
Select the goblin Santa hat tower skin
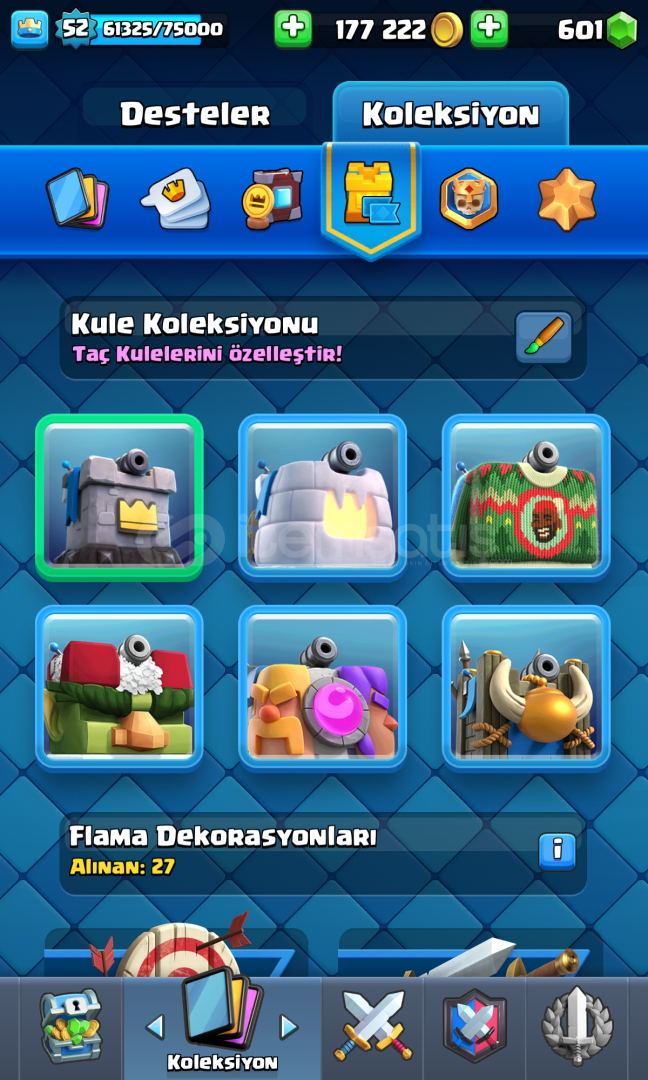coord(119,688)
